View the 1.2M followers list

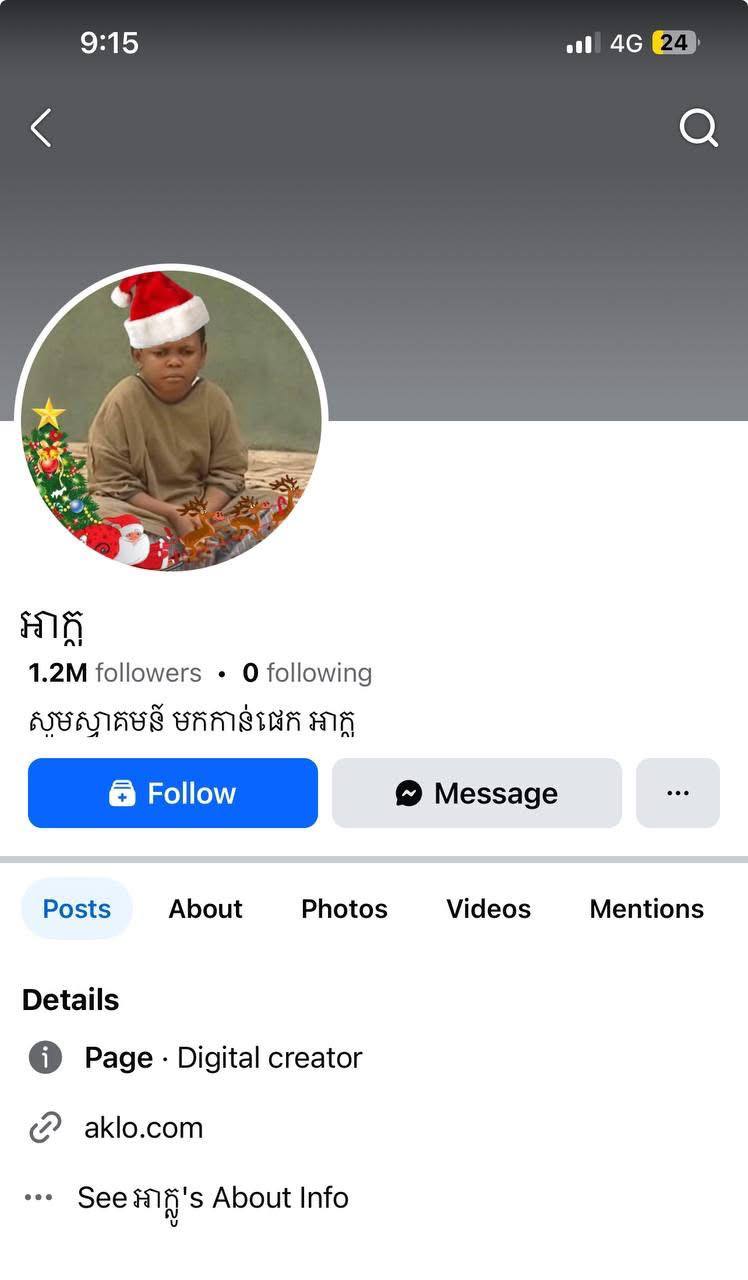tap(115, 673)
